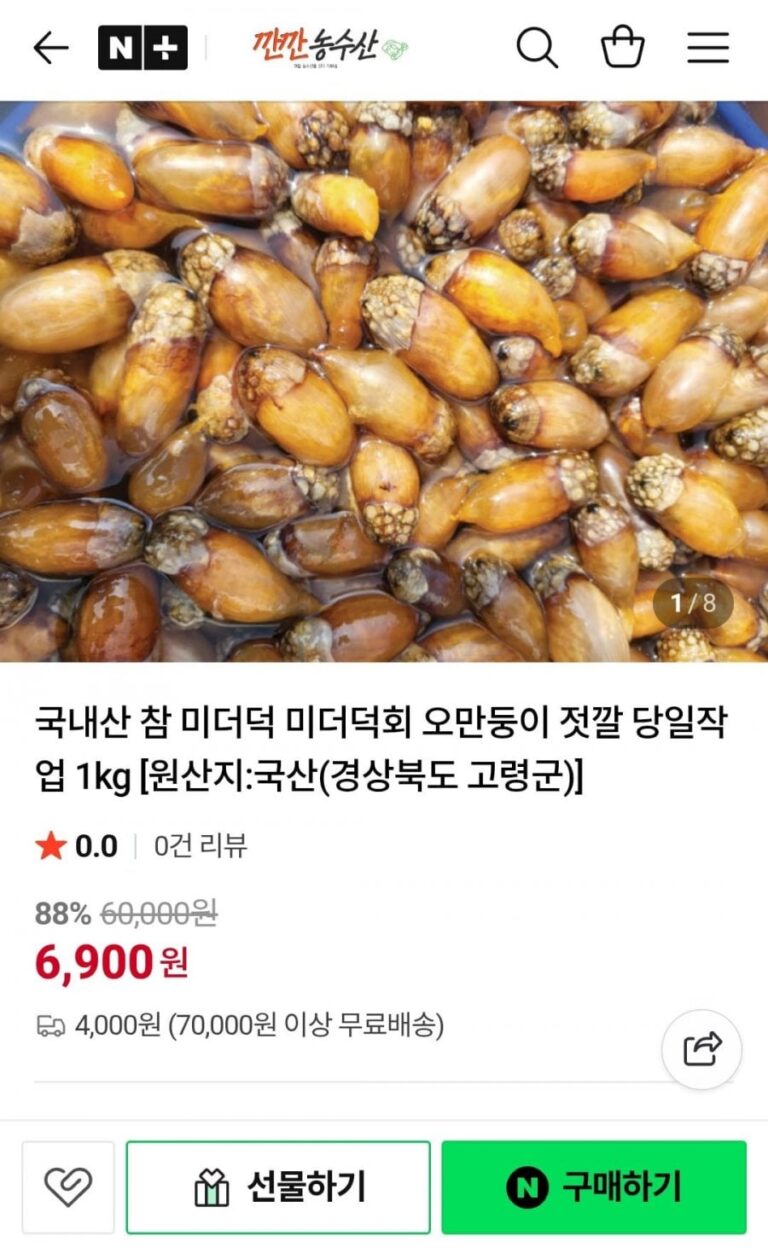The width and height of the screenshot is (768, 1248).
Task: Open the 깐깐농수산 store page
Action: coord(330,48)
